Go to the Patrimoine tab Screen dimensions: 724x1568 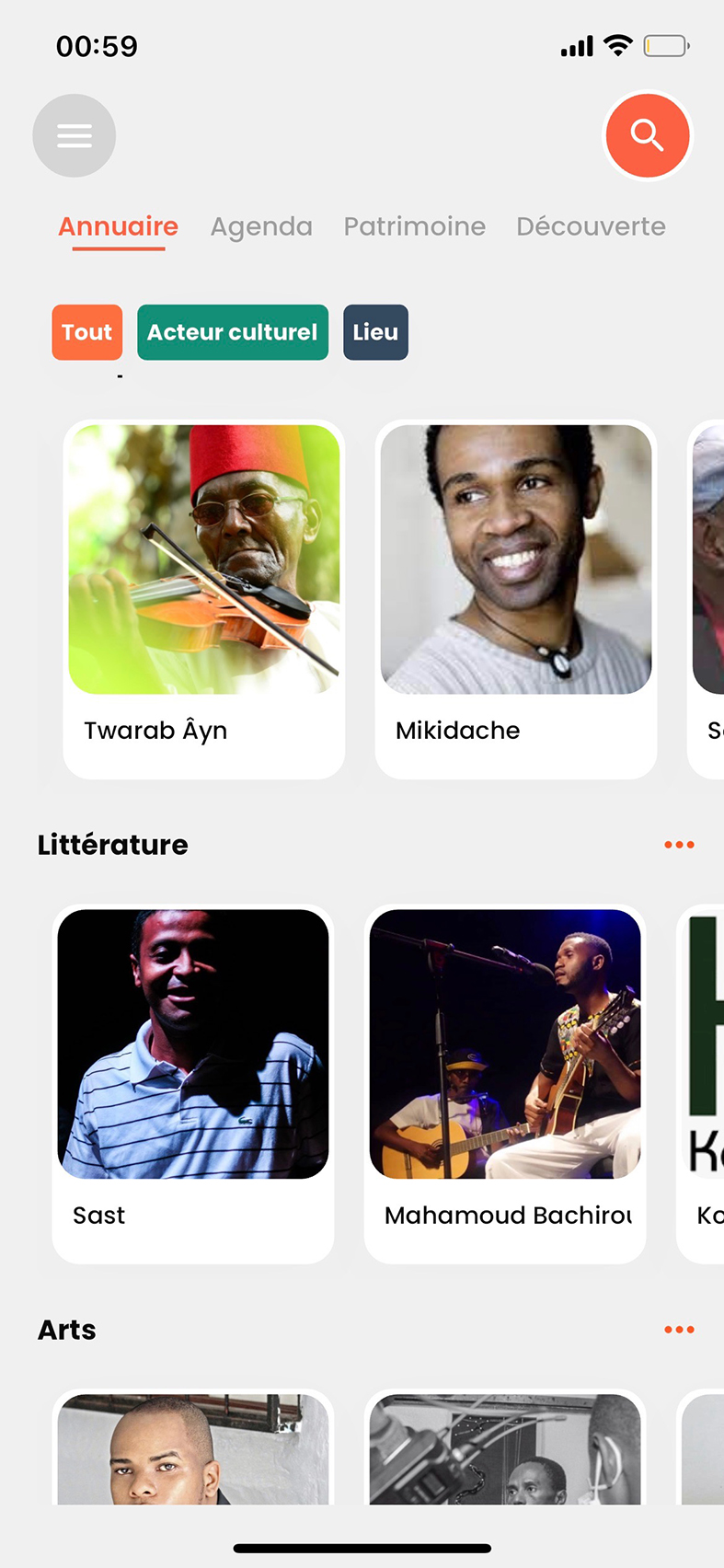click(415, 226)
